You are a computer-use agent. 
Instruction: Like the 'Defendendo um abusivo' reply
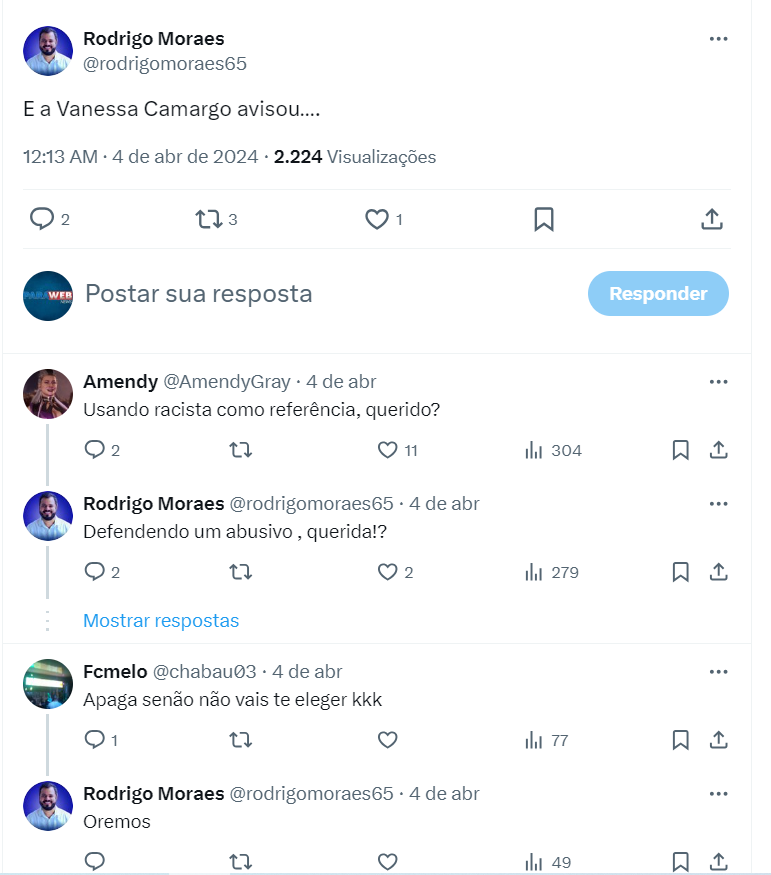[388, 573]
